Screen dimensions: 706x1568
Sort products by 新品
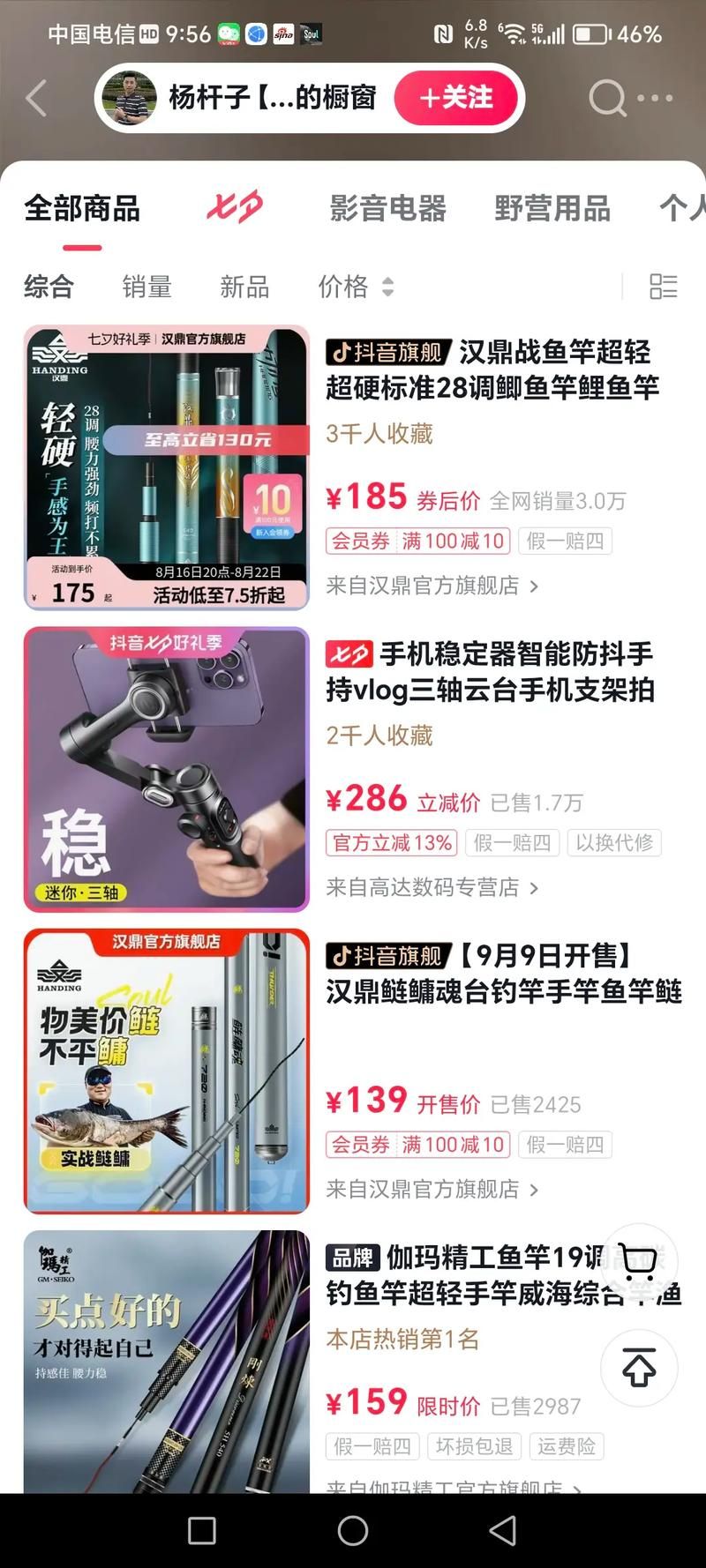(x=244, y=287)
